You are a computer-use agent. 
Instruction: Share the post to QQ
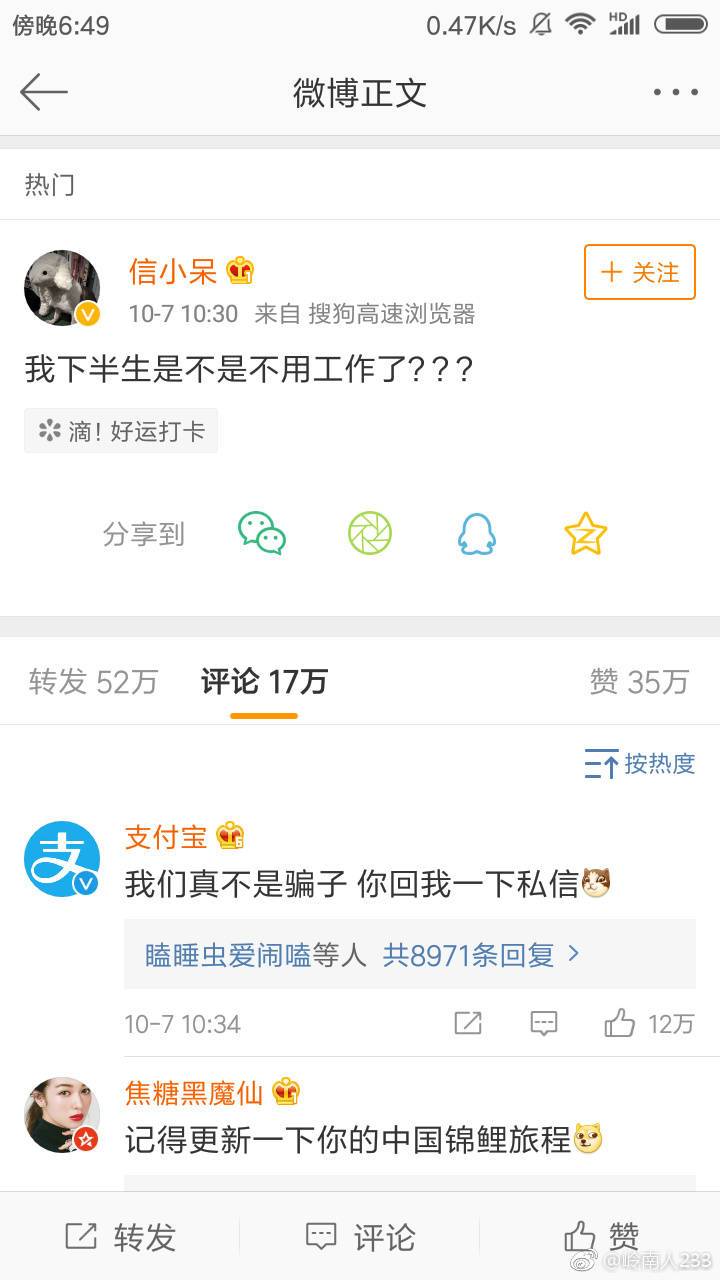pyautogui.click(x=477, y=533)
